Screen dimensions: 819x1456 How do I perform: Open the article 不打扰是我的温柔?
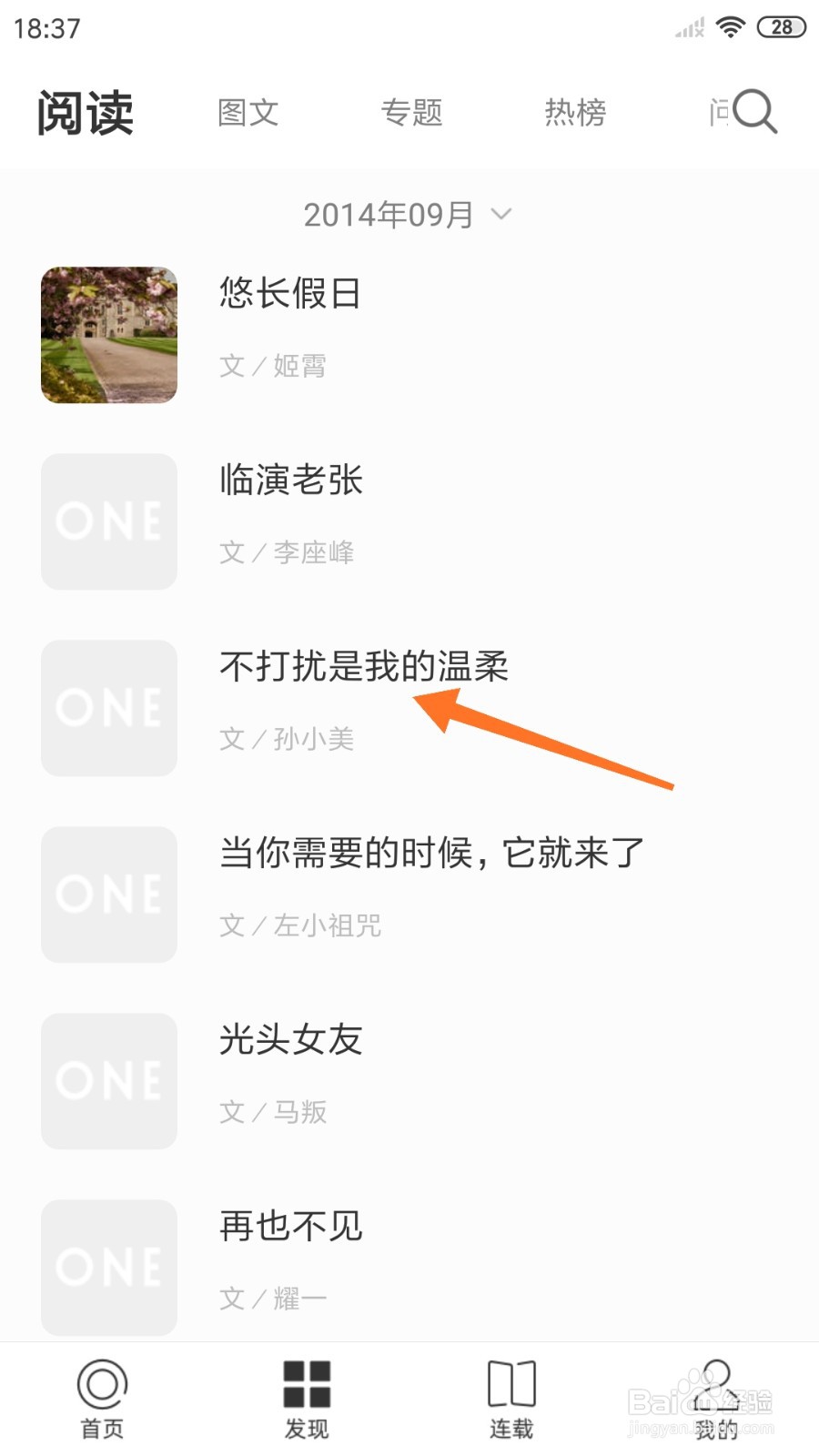(364, 666)
